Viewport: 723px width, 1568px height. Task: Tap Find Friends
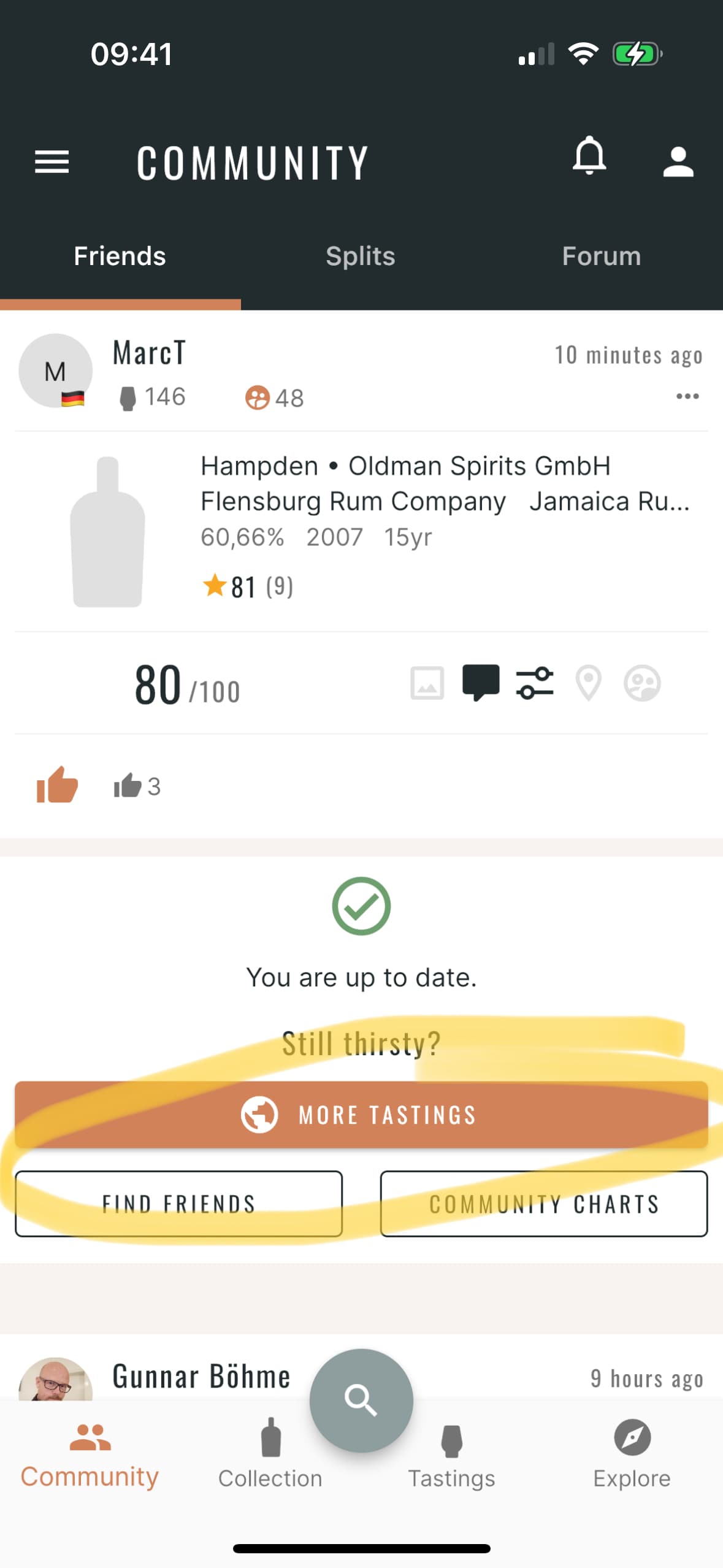tap(178, 1204)
